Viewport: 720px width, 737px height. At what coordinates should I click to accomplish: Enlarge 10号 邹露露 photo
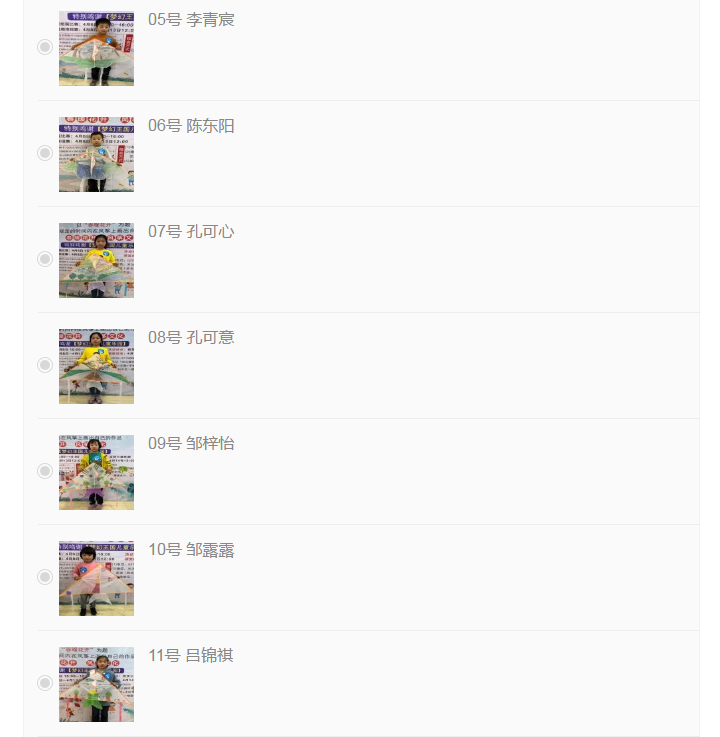(x=96, y=578)
